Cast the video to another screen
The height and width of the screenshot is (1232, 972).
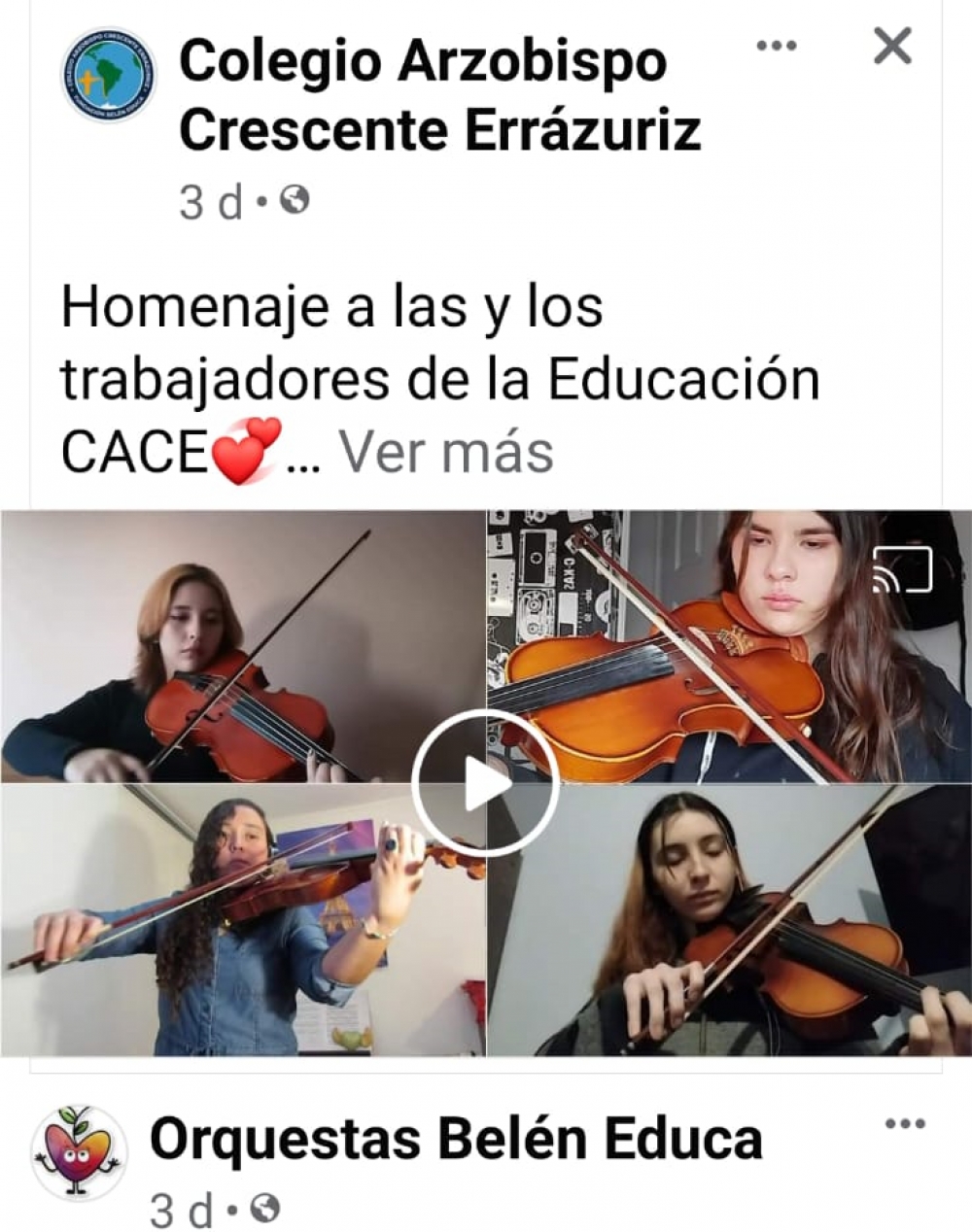902,570
